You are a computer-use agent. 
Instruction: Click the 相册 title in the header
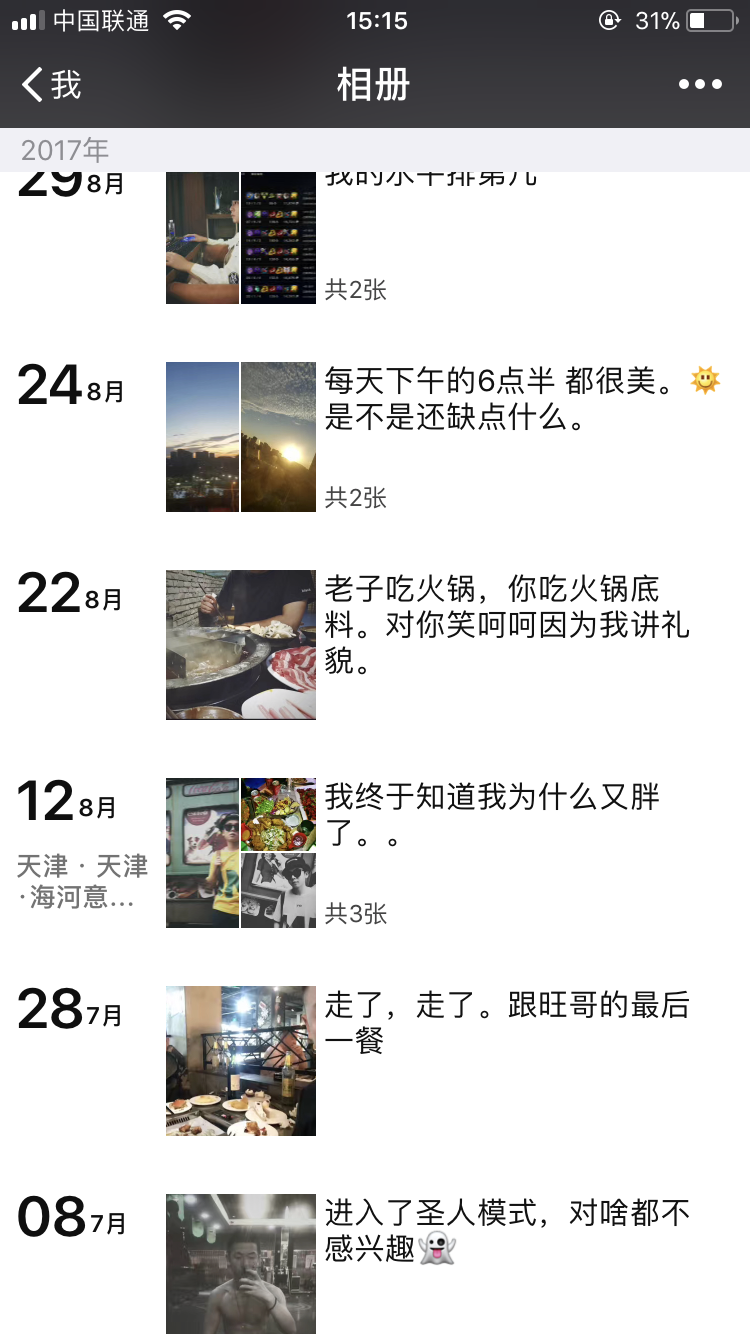click(x=374, y=84)
